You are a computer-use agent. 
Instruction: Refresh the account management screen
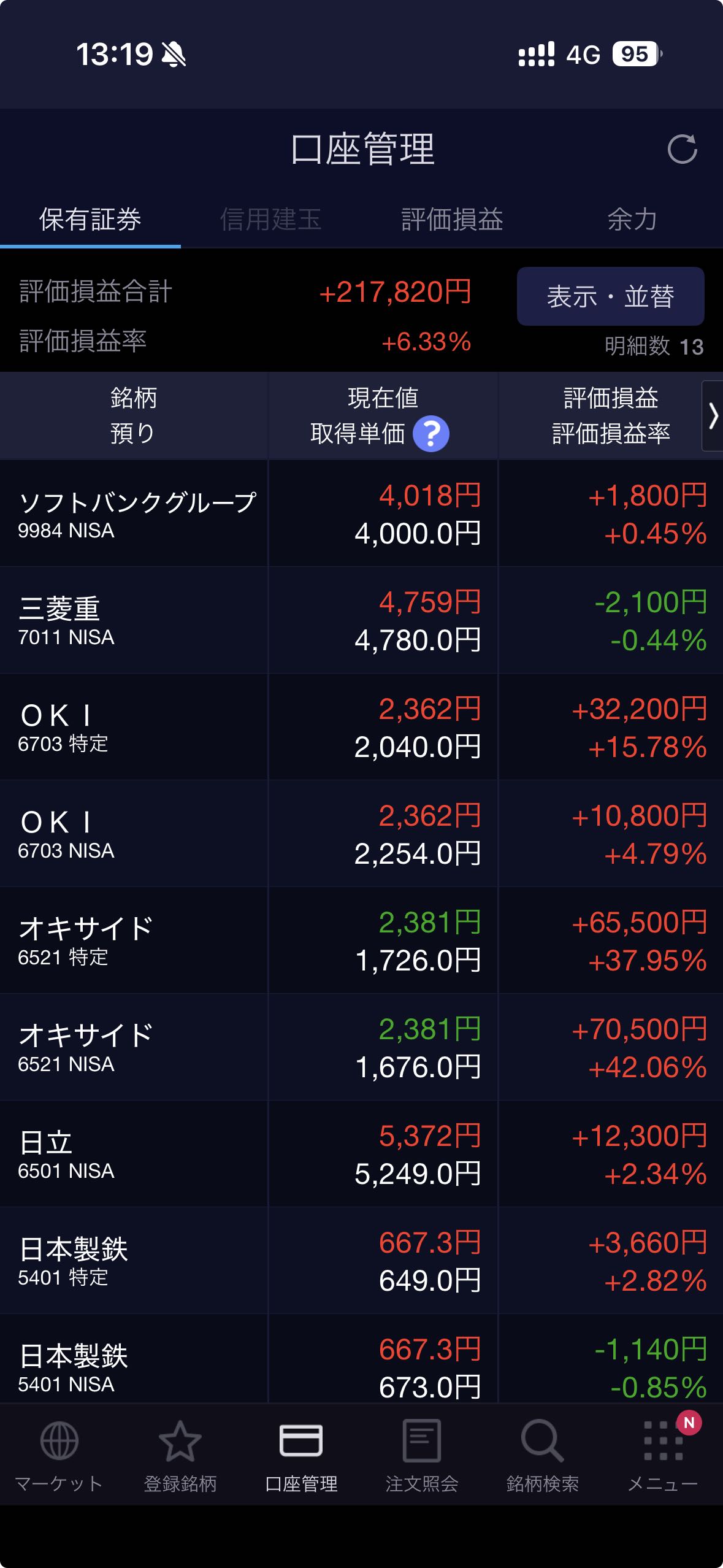coord(682,149)
